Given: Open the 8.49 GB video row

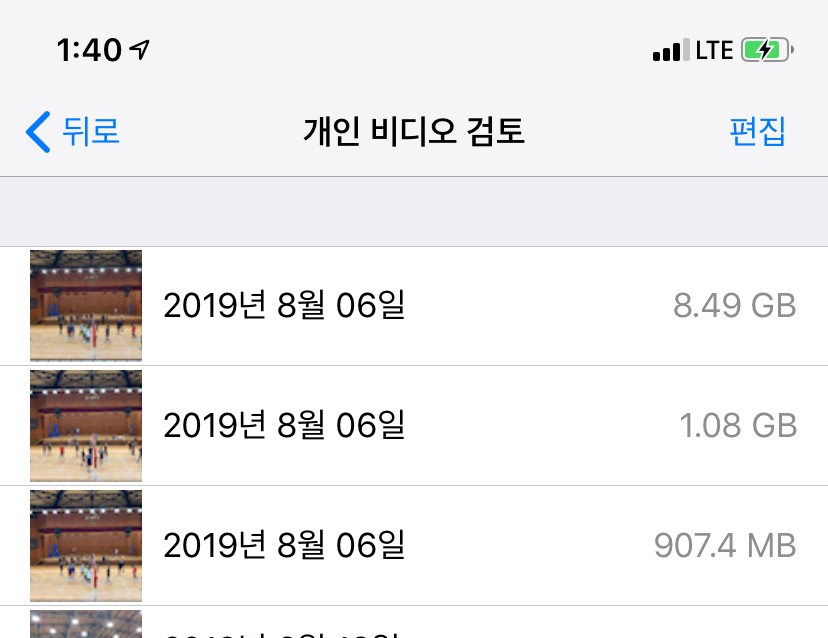Looking at the screenshot, I should (x=414, y=306).
